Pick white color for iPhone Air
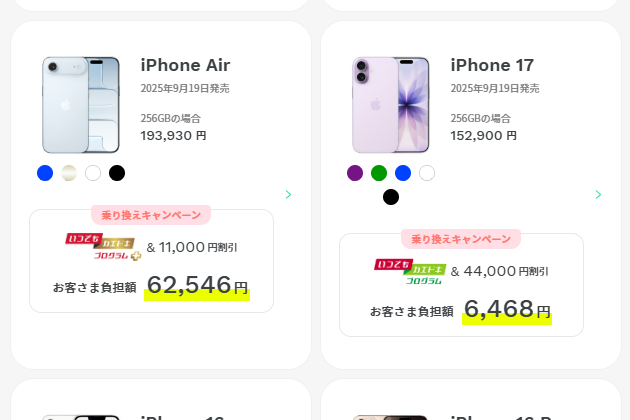630x420 pixels. click(93, 173)
